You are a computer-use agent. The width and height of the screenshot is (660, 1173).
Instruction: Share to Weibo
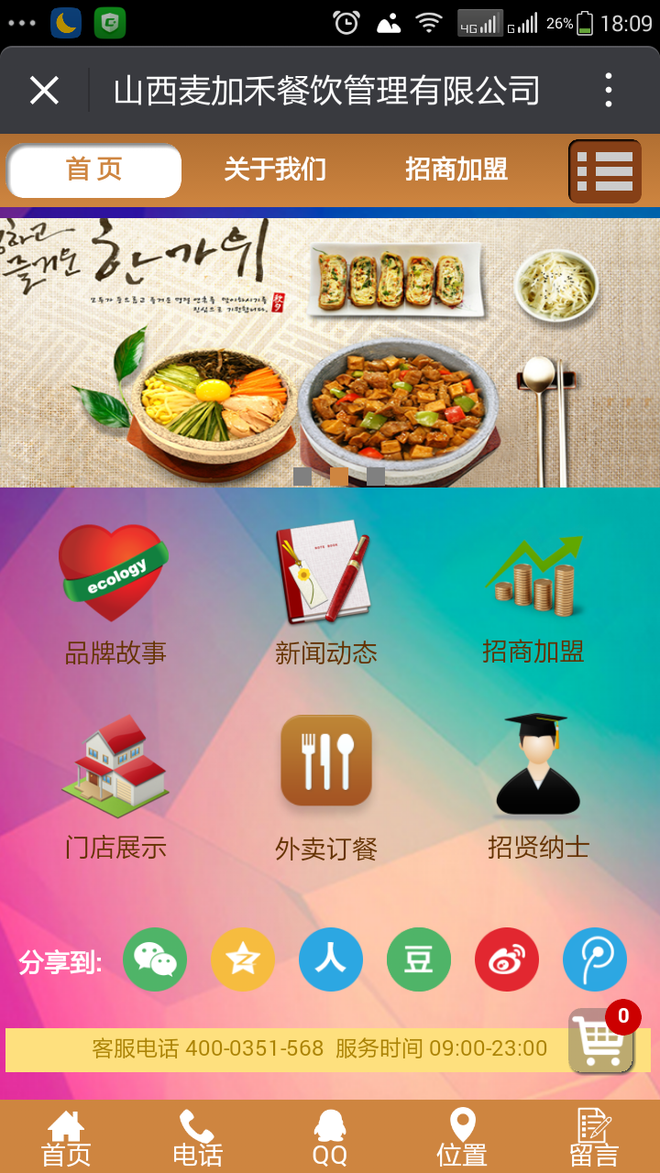[507, 960]
